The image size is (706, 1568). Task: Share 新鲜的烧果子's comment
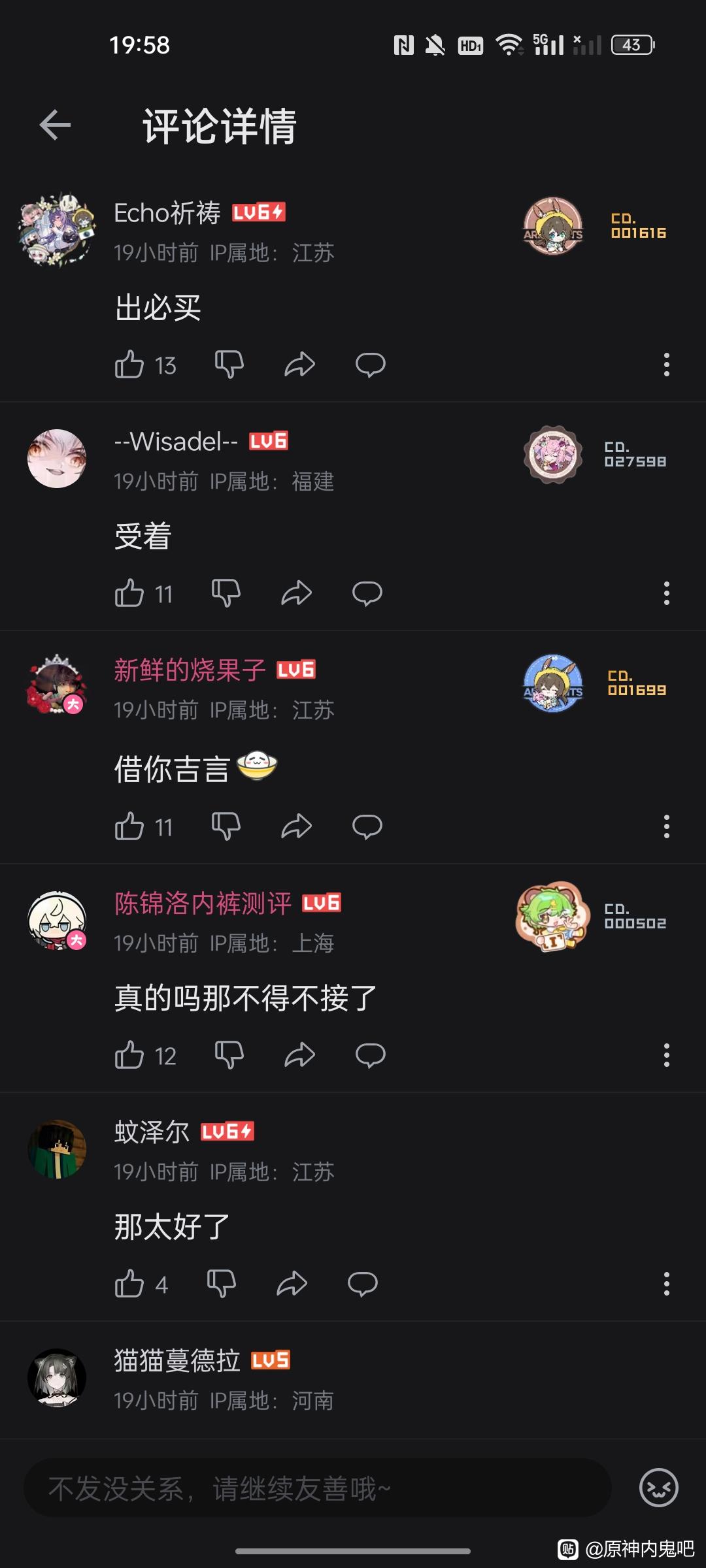click(297, 826)
